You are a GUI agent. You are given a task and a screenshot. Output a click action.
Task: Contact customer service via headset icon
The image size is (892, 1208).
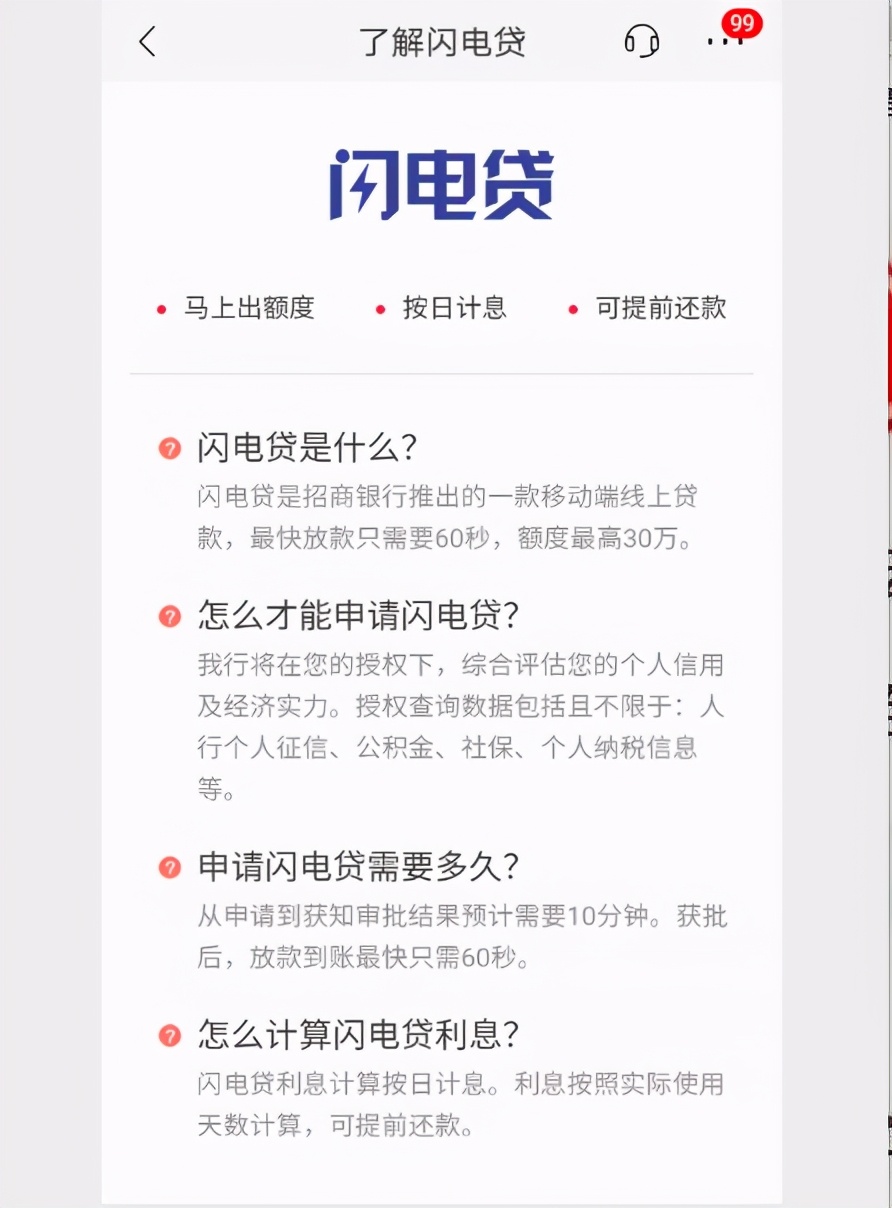pyautogui.click(x=641, y=42)
